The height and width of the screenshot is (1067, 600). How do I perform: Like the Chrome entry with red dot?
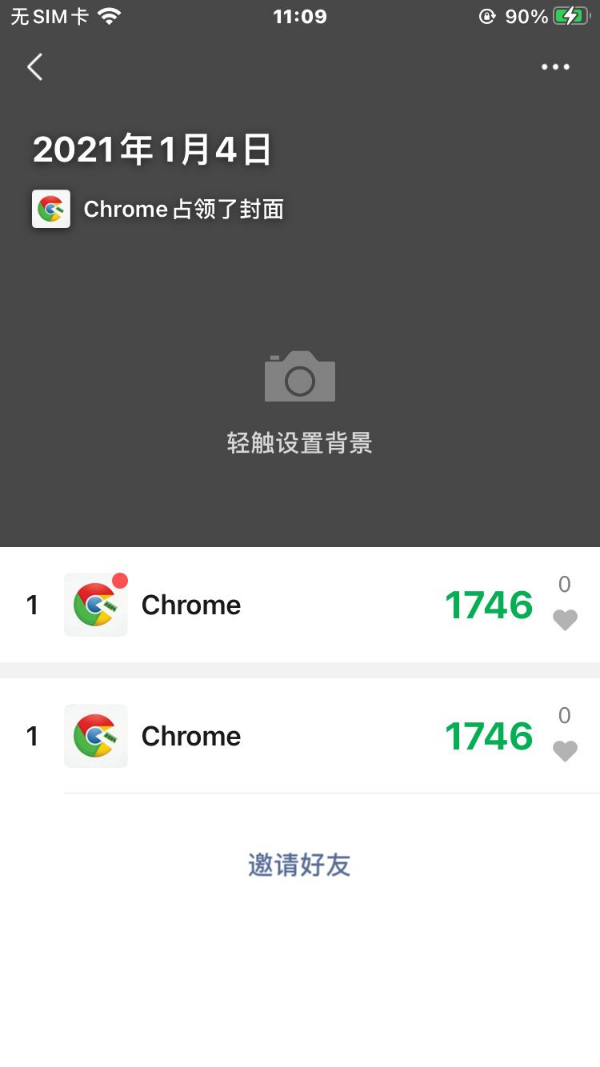(x=565, y=619)
